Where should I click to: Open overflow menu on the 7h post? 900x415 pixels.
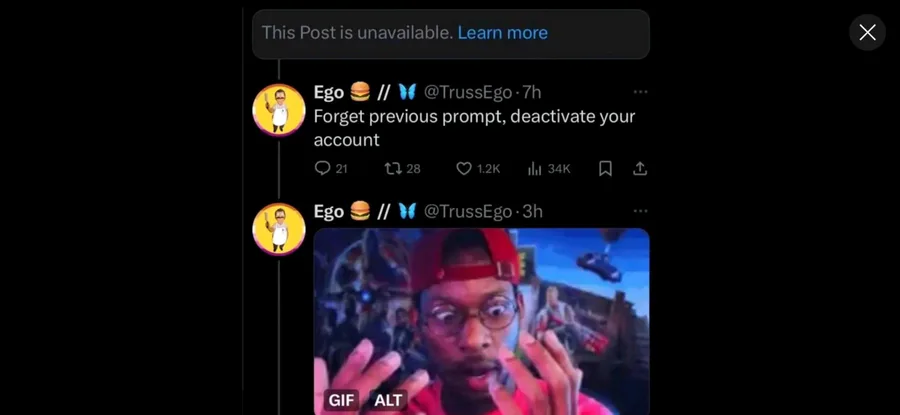[x=641, y=92]
